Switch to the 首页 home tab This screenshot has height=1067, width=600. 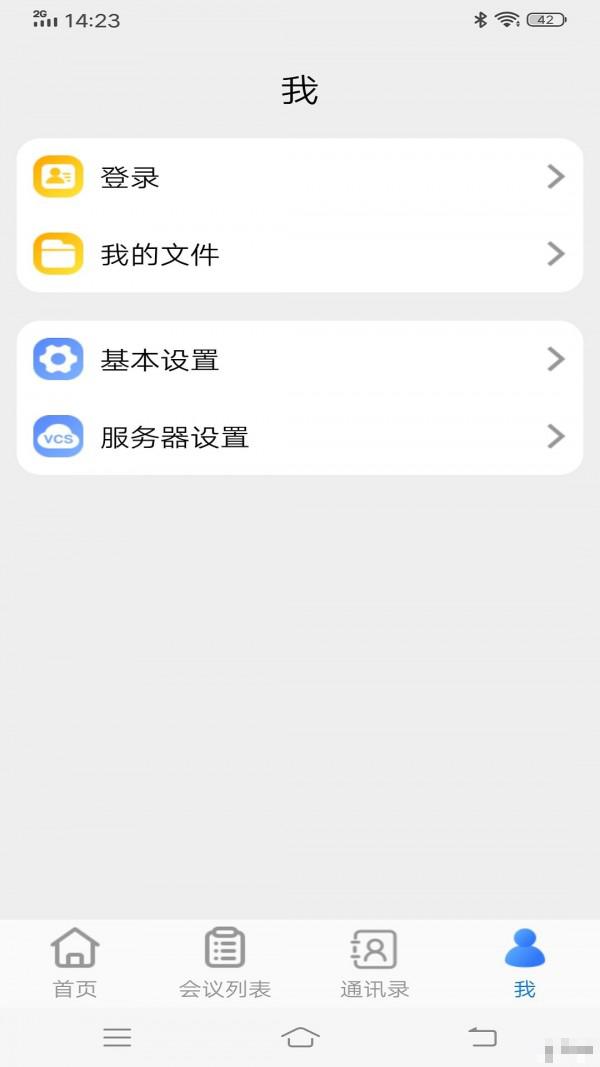(75, 962)
